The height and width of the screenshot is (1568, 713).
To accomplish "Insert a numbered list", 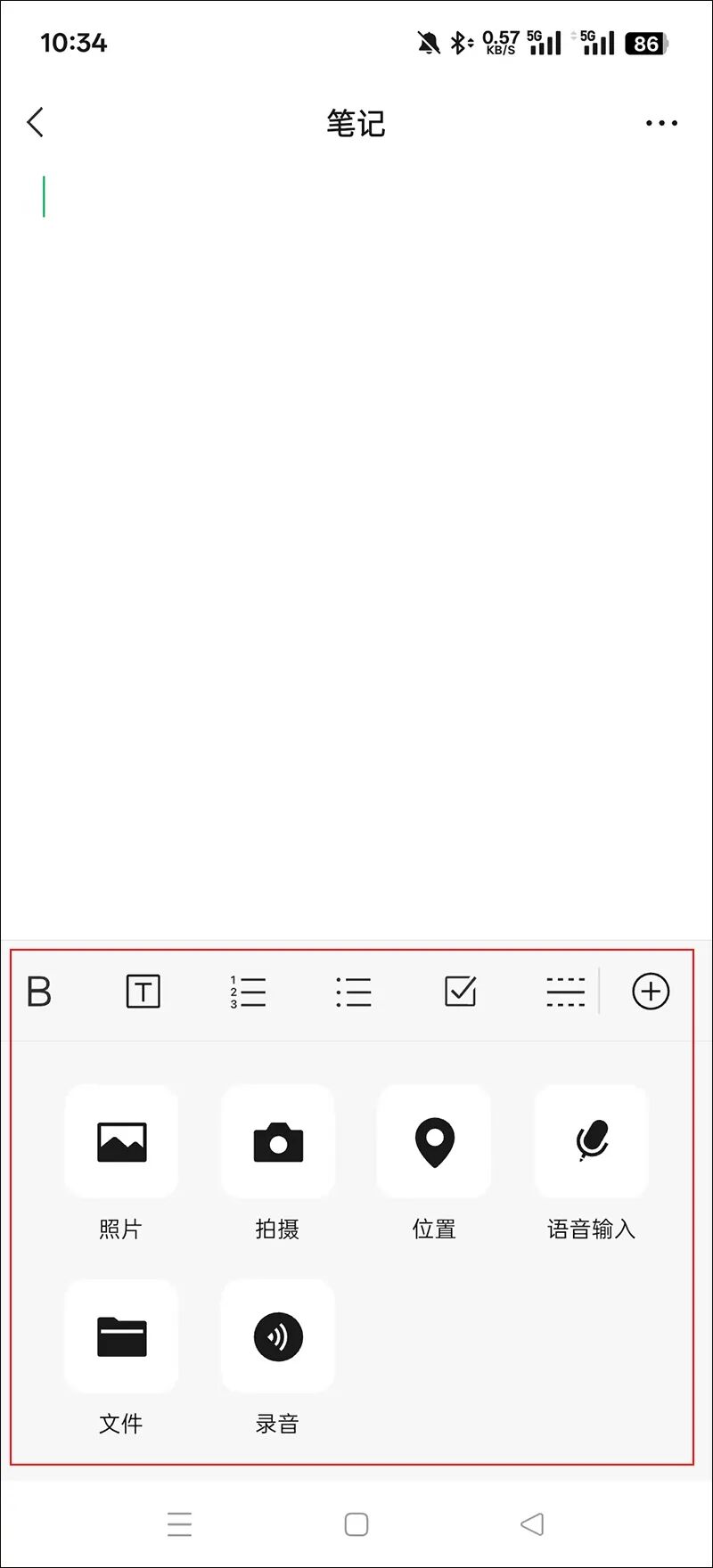I will coord(248,992).
